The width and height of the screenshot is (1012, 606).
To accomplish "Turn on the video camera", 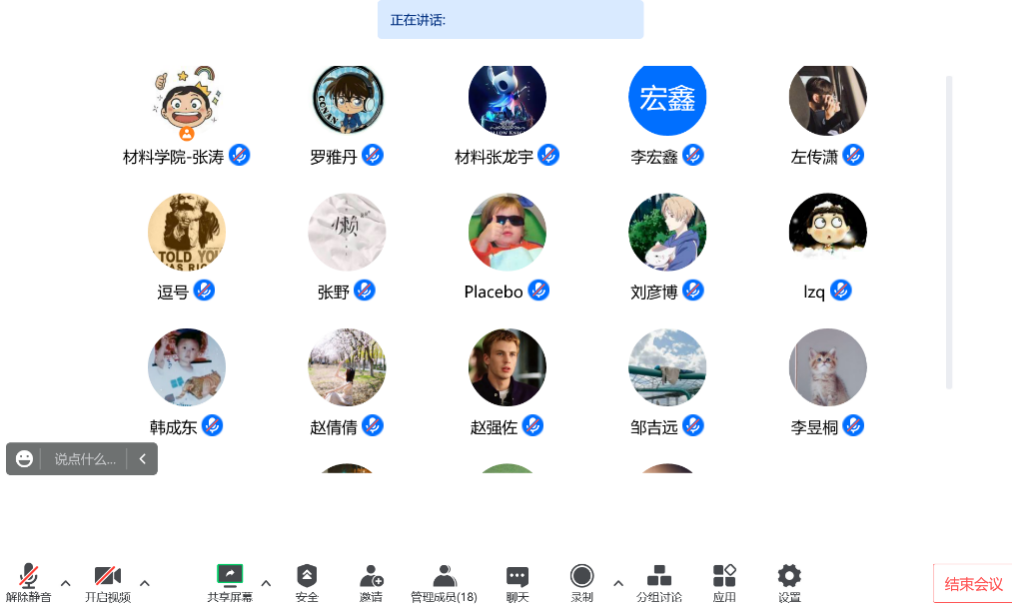I will (x=107, y=581).
